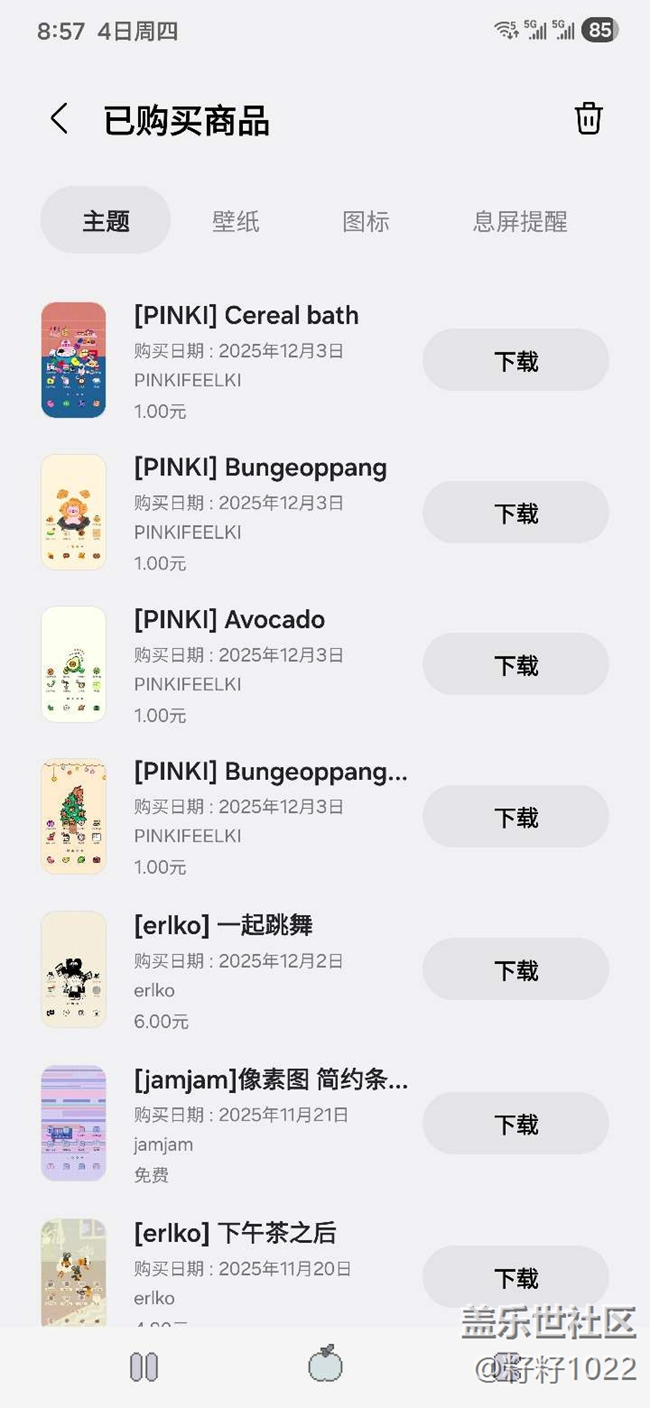This screenshot has height=1408, width=650.
Task: Go back from 已购买商品 page
Action: coord(59,119)
